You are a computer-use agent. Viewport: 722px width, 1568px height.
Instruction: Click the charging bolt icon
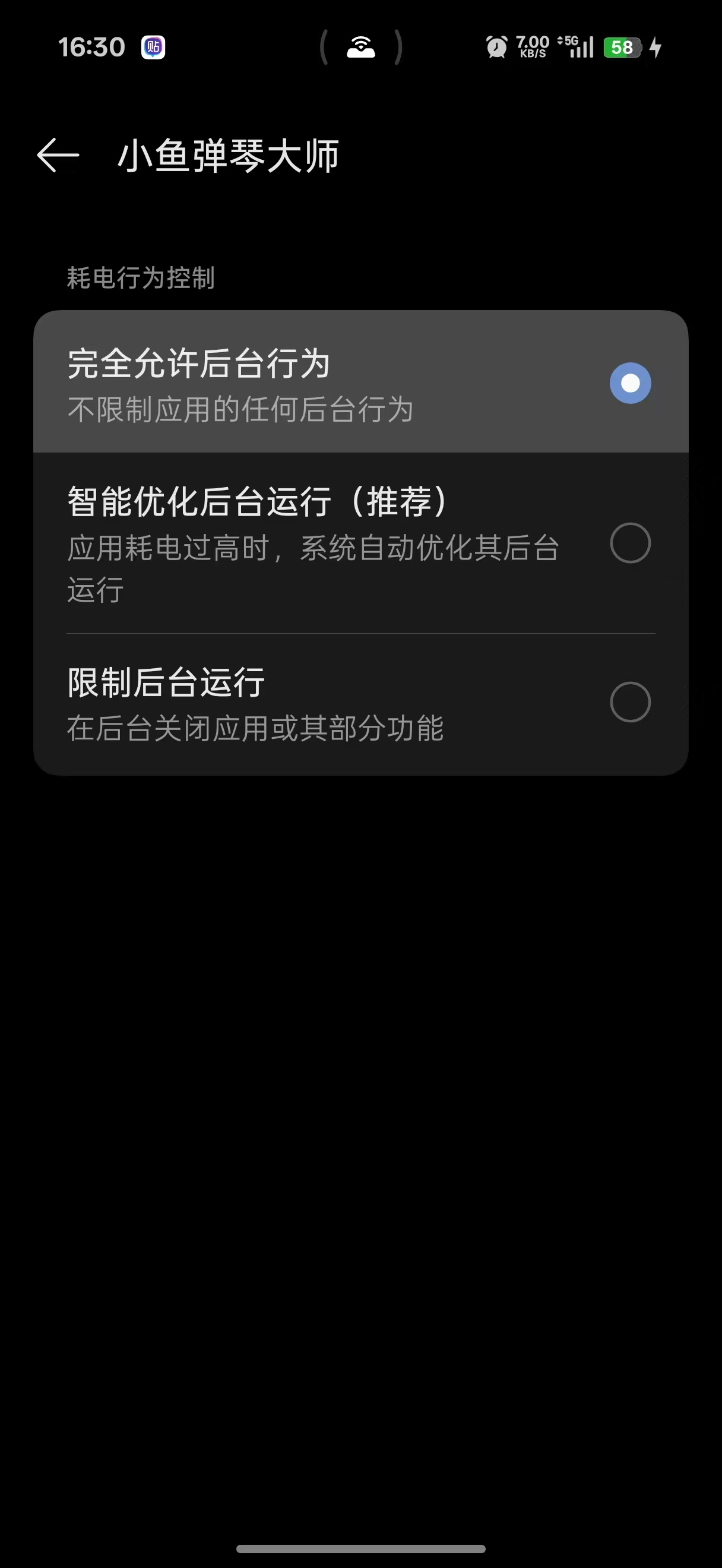(657, 46)
